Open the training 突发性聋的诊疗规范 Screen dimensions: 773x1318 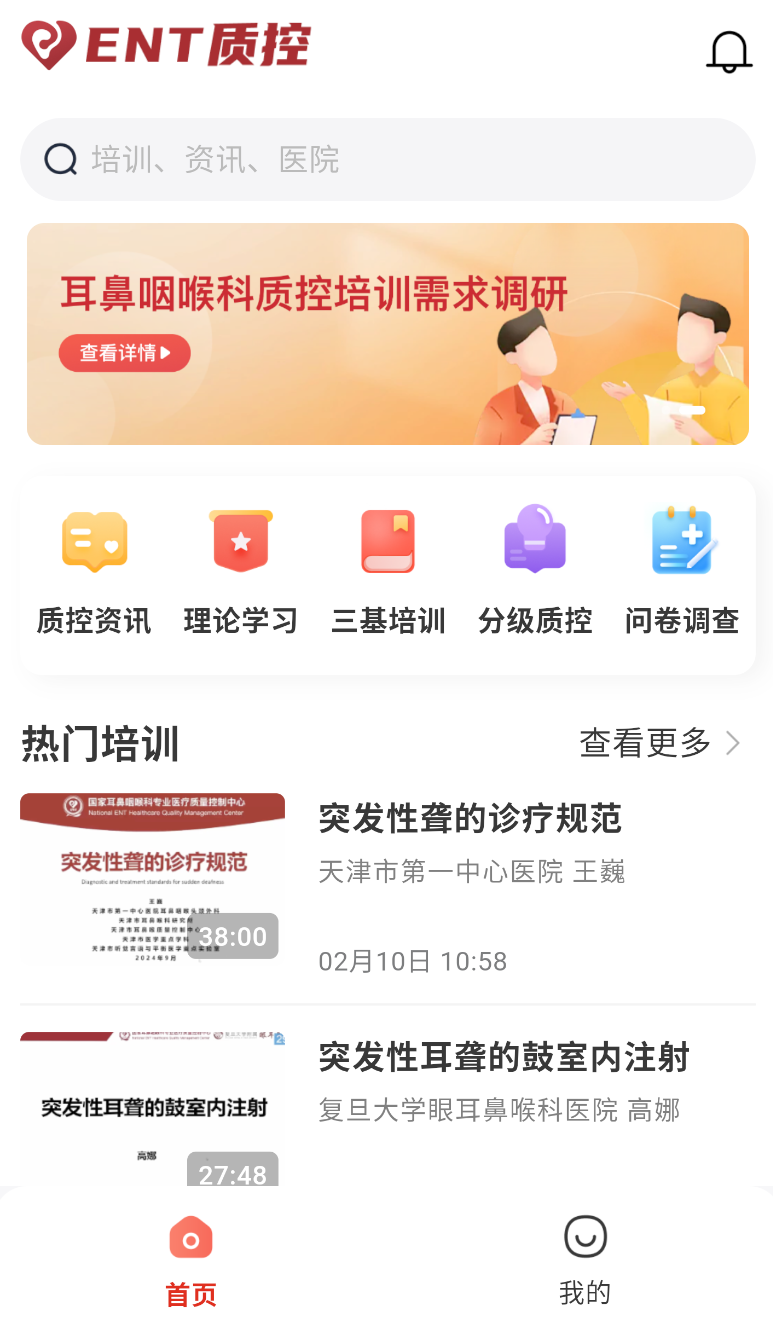pyautogui.click(x=468, y=818)
